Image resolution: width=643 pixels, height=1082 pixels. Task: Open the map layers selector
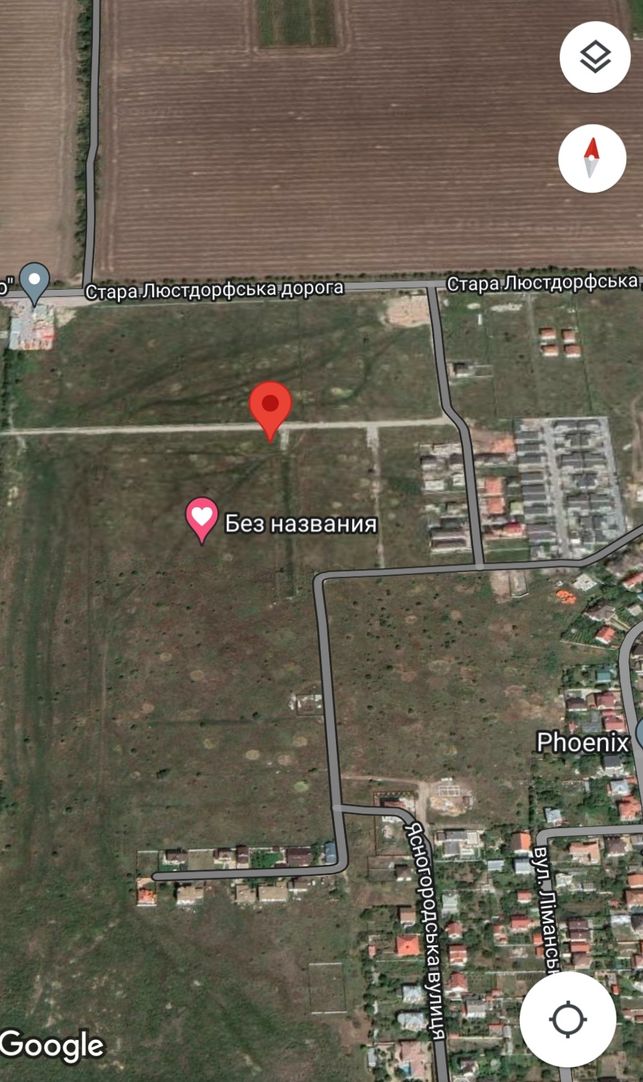(595, 57)
